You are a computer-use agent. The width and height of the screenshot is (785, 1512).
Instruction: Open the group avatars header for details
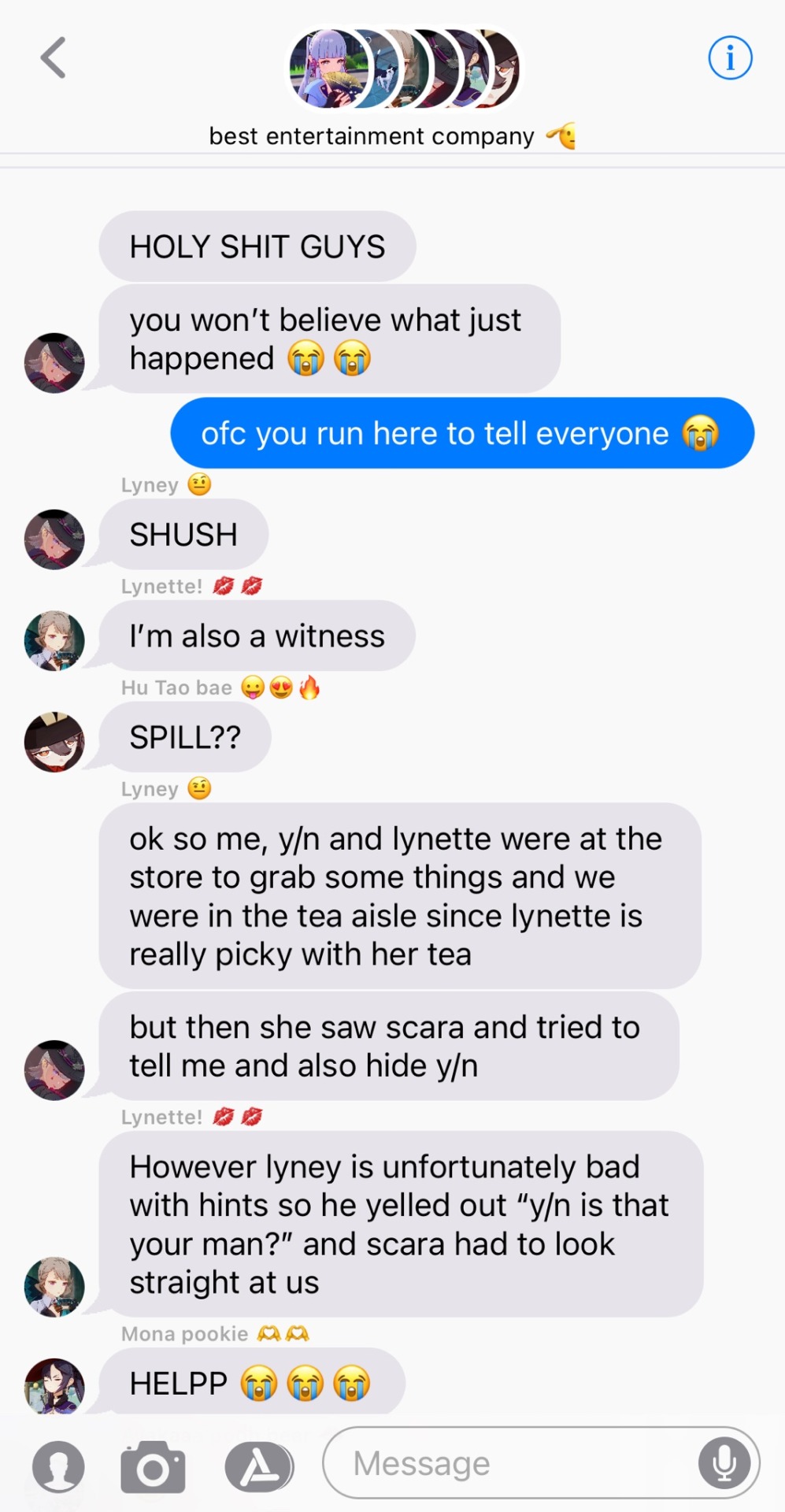[403, 69]
